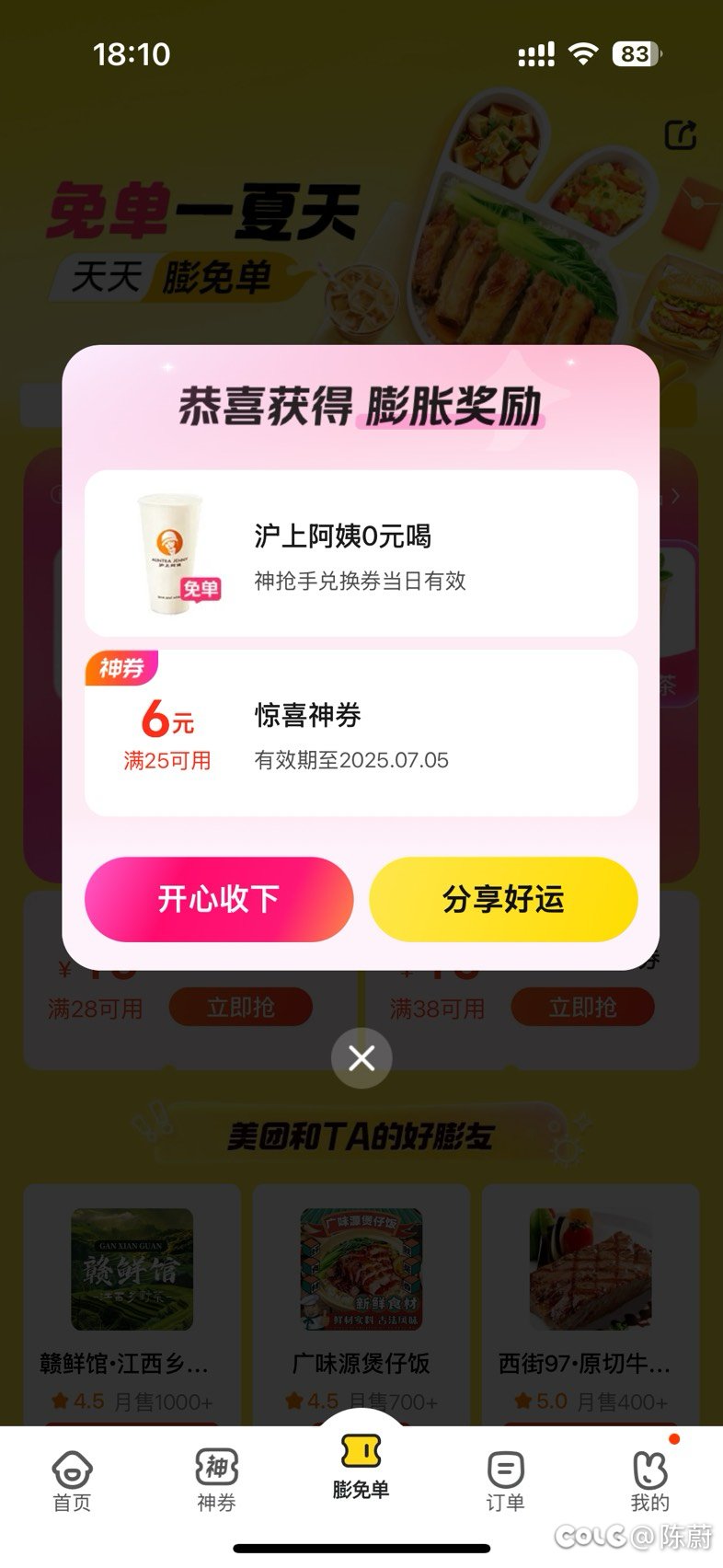Go to the 我的 tab
Viewport: 723px width, 1568px height.
pyautogui.click(x=649, y=1481)
